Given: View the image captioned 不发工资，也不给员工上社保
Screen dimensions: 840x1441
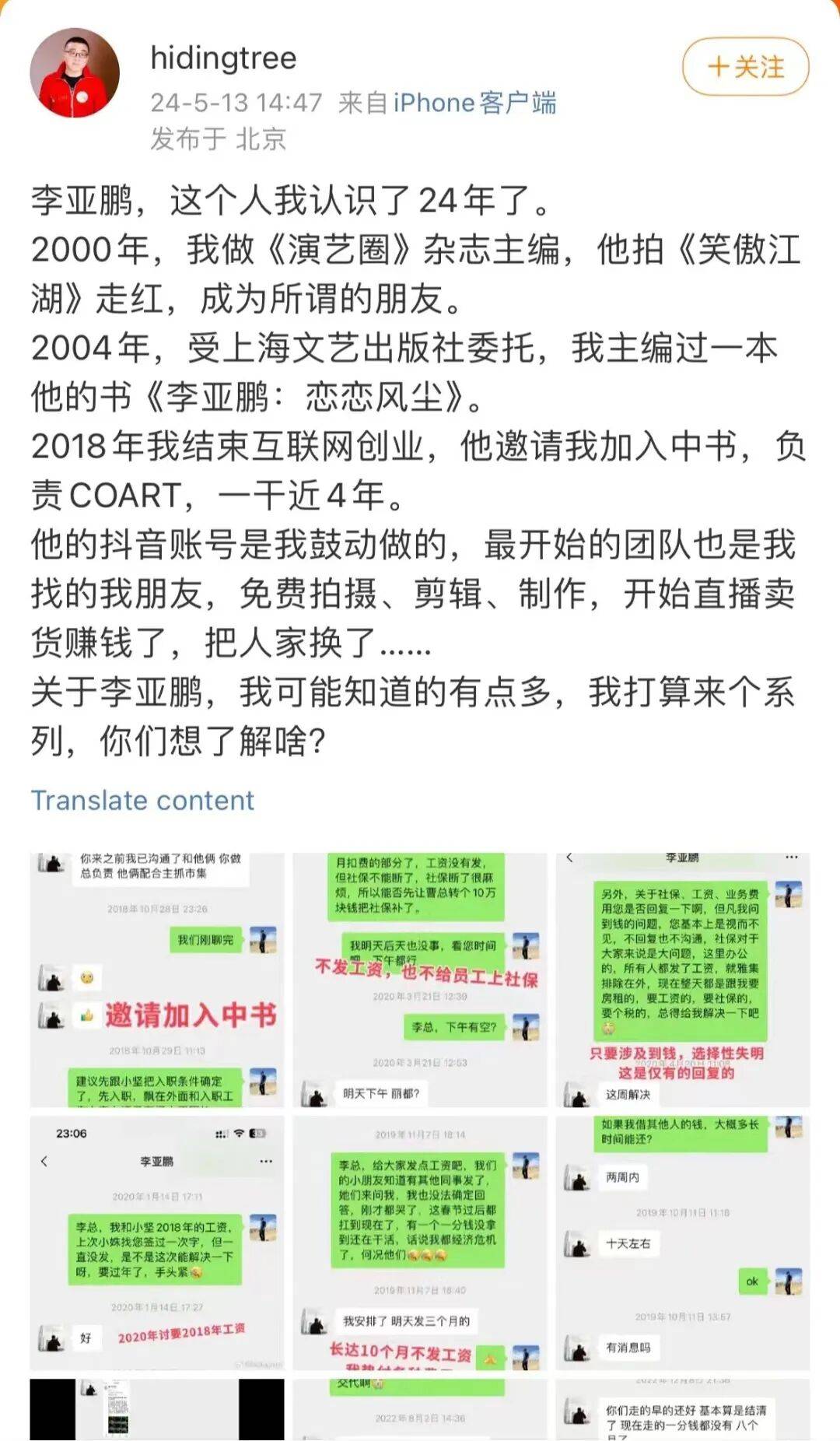Looking at the screenshot, I should pyautogui.click(x=419, y=980).
